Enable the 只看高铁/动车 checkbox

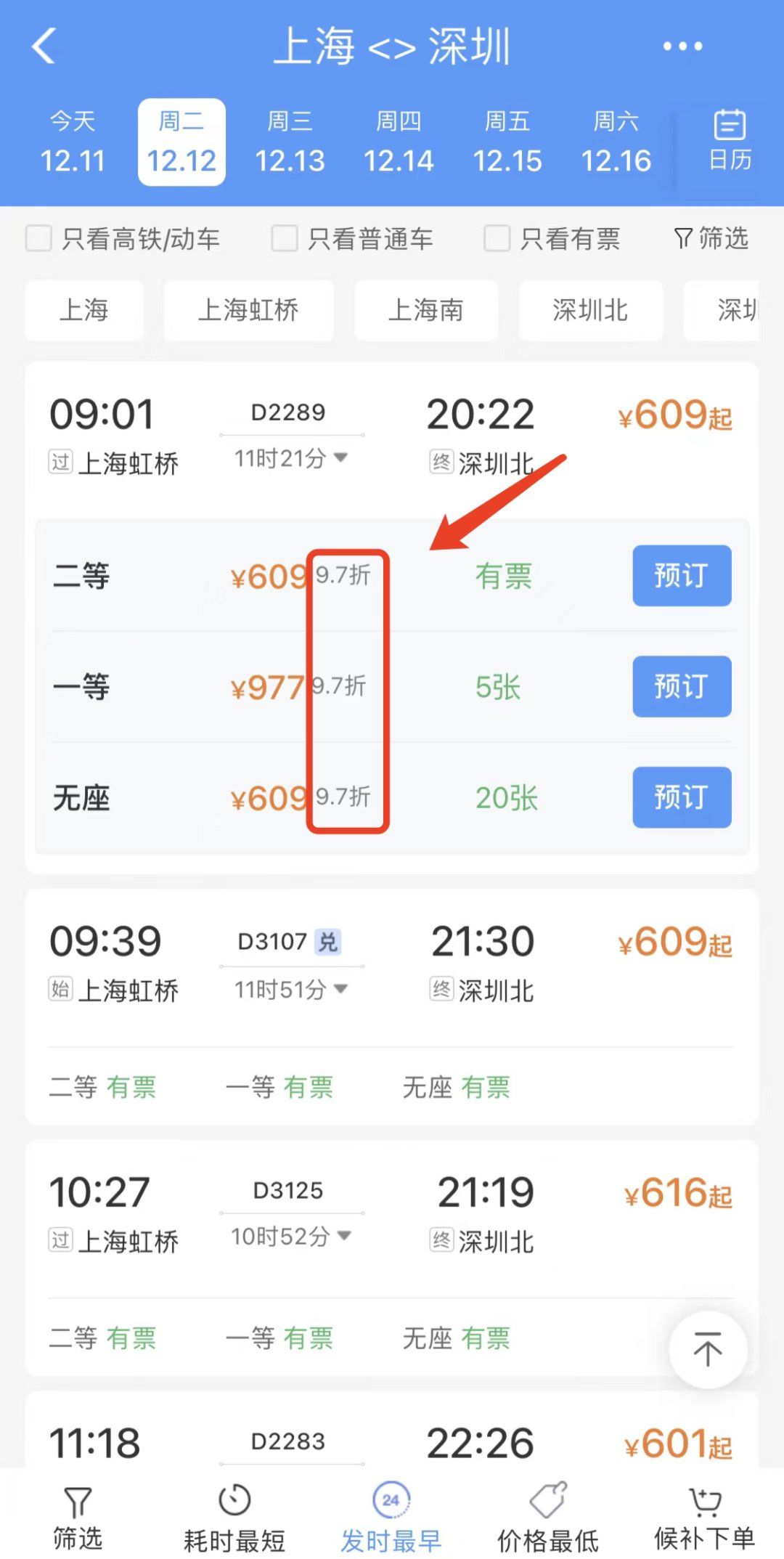click(38, 239)
